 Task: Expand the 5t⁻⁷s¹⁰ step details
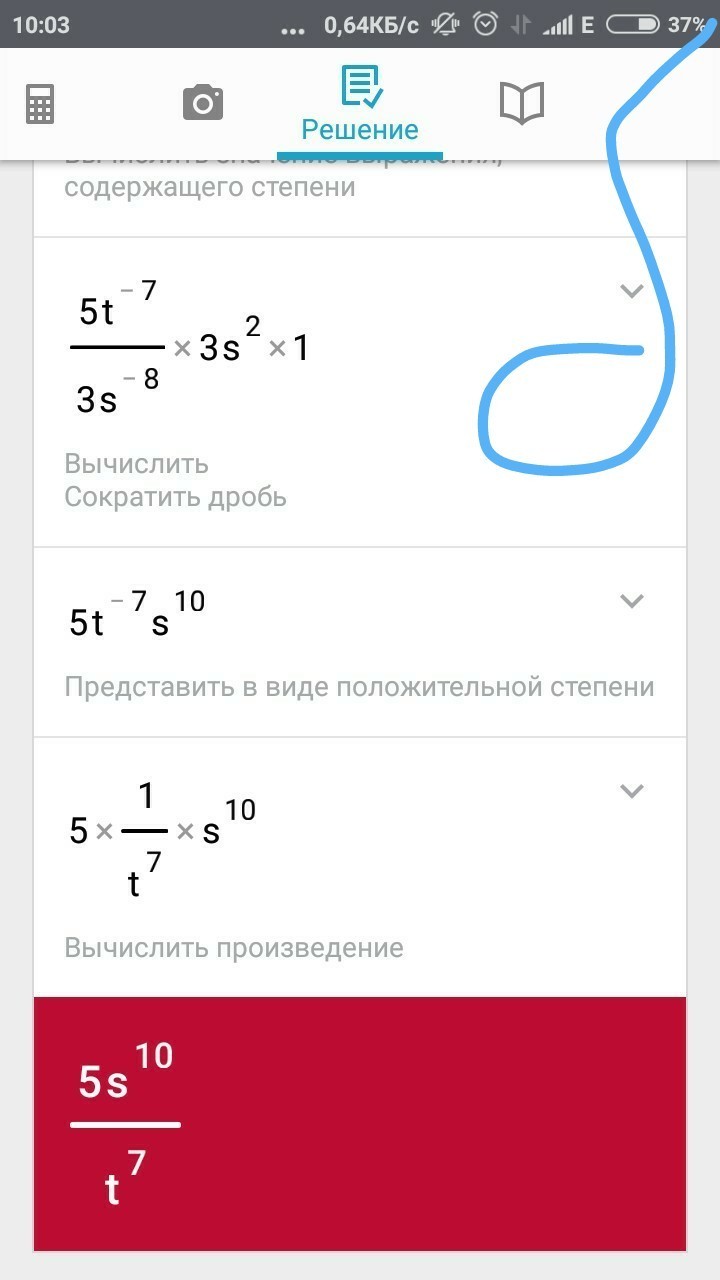pyautogui.click(x=631, y=601)
